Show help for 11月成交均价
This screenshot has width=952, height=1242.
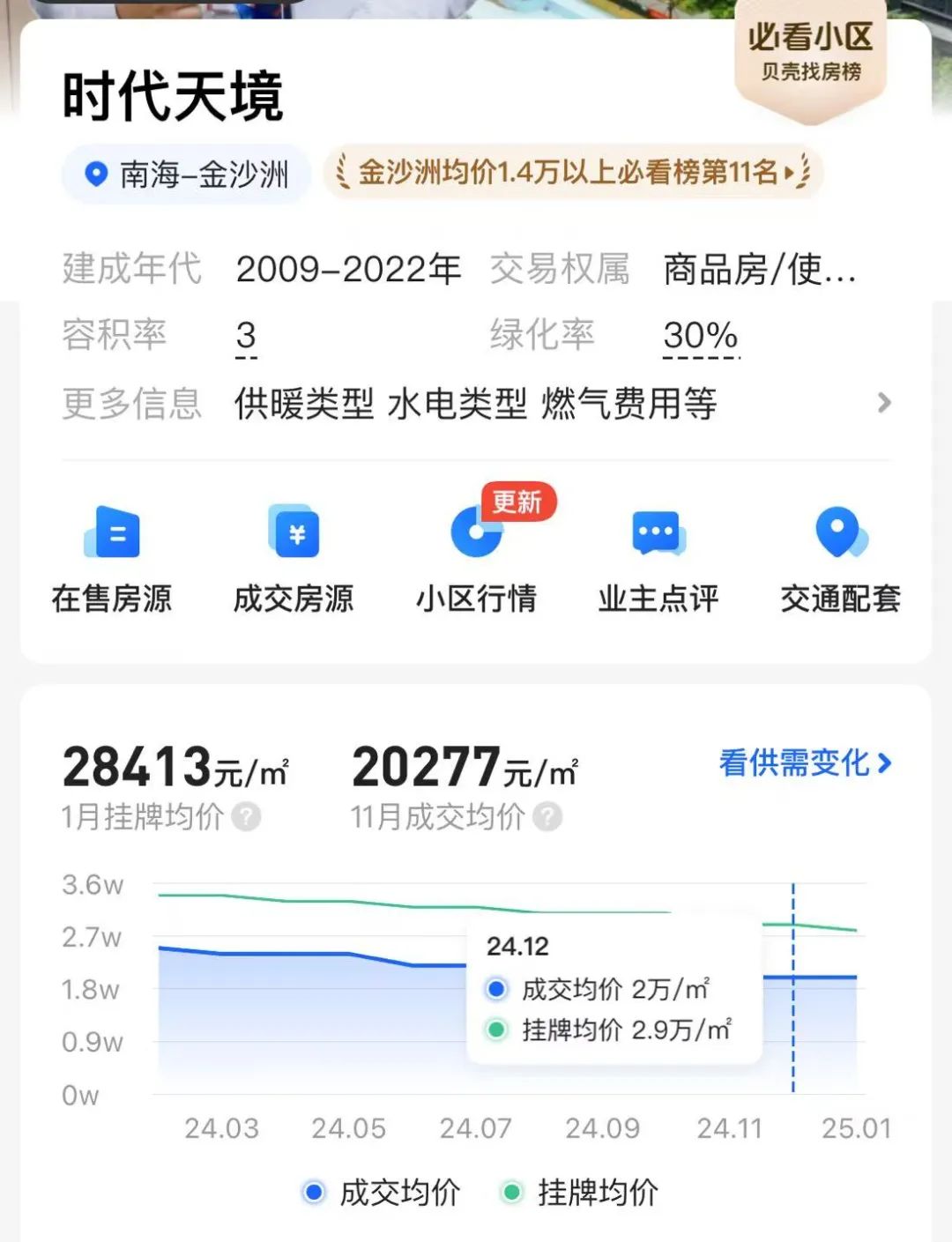[x=547, y=817]
